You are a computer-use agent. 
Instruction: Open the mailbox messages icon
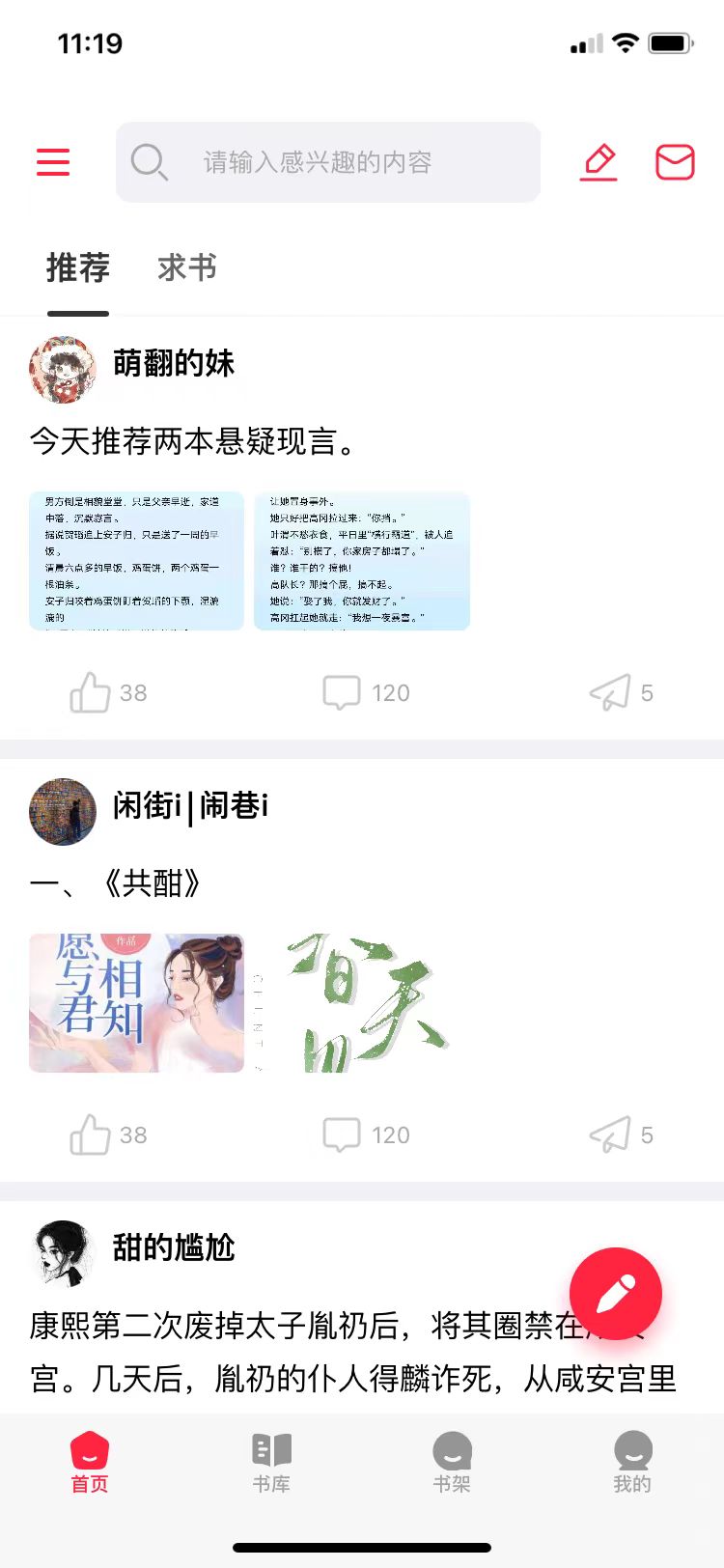coord(675,162)
